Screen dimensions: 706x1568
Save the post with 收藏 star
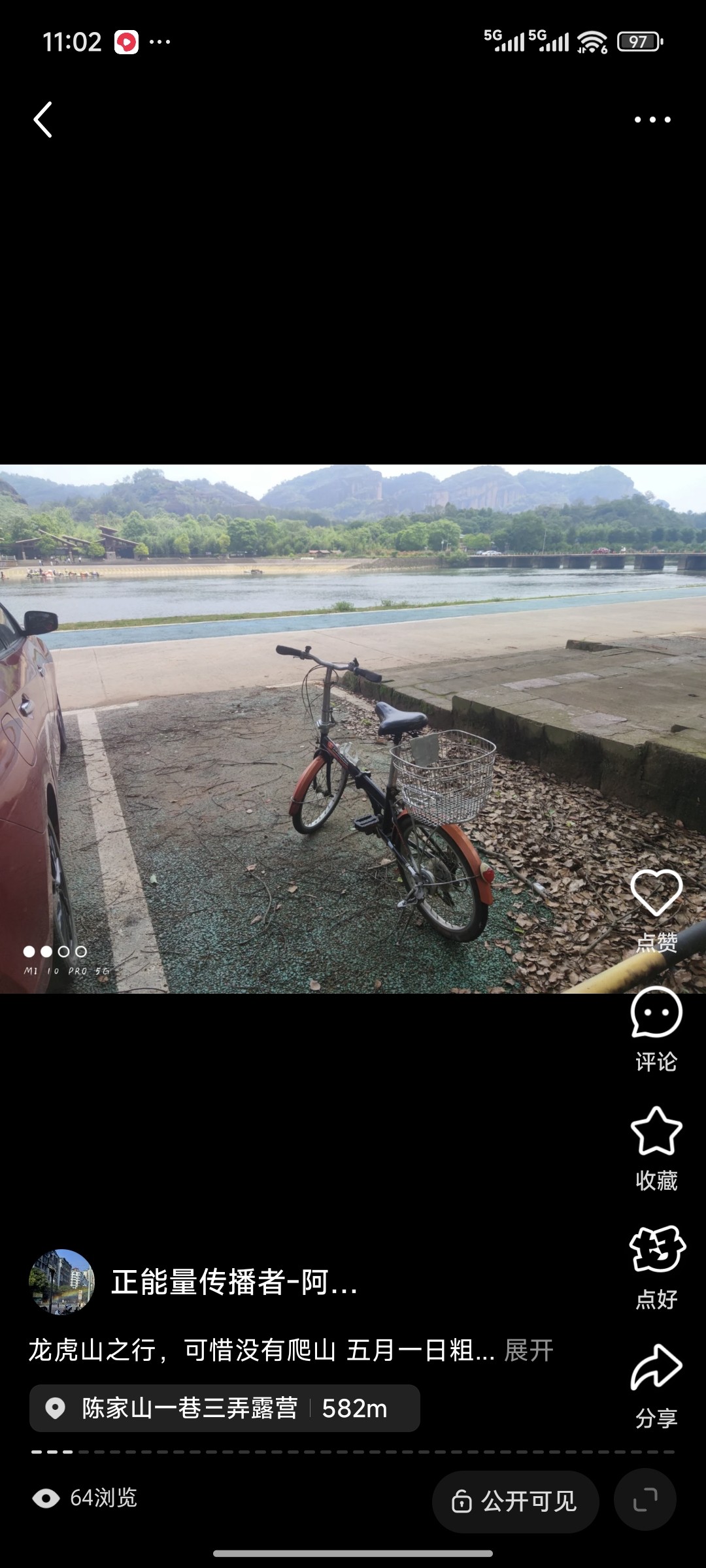tap(656, 1132)
